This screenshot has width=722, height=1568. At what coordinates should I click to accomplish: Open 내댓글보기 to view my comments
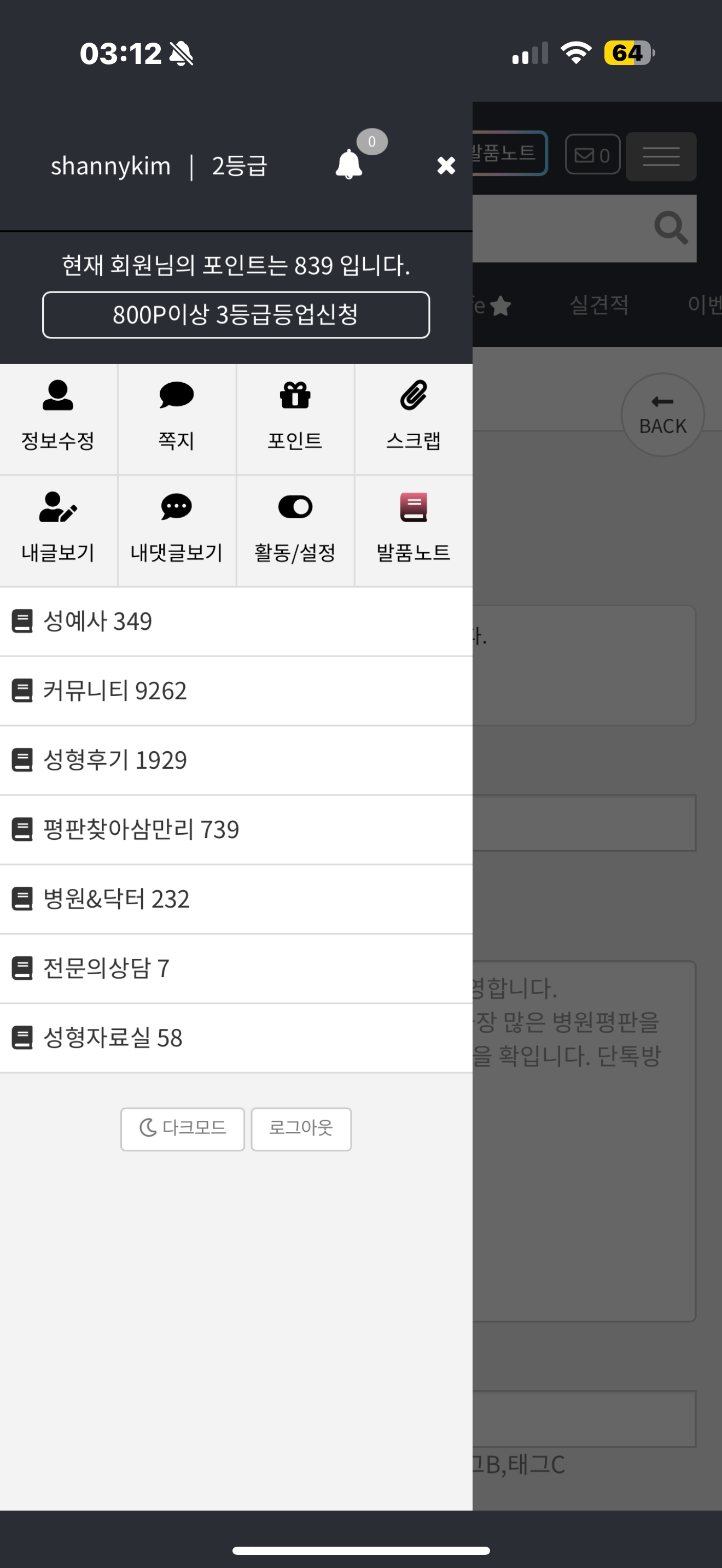[x=177, y=531]
